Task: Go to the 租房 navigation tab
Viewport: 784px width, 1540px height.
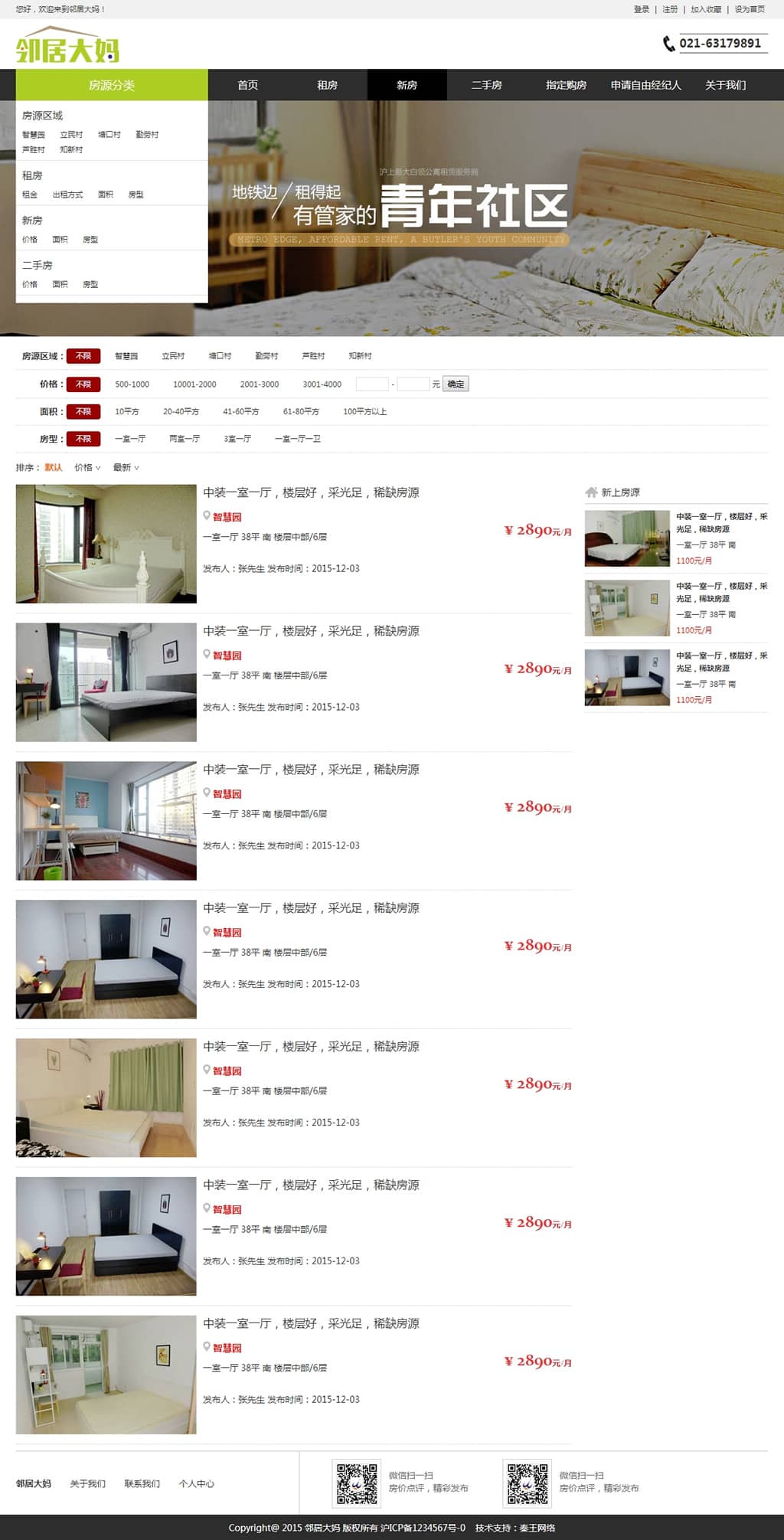Action: [328, 85]
